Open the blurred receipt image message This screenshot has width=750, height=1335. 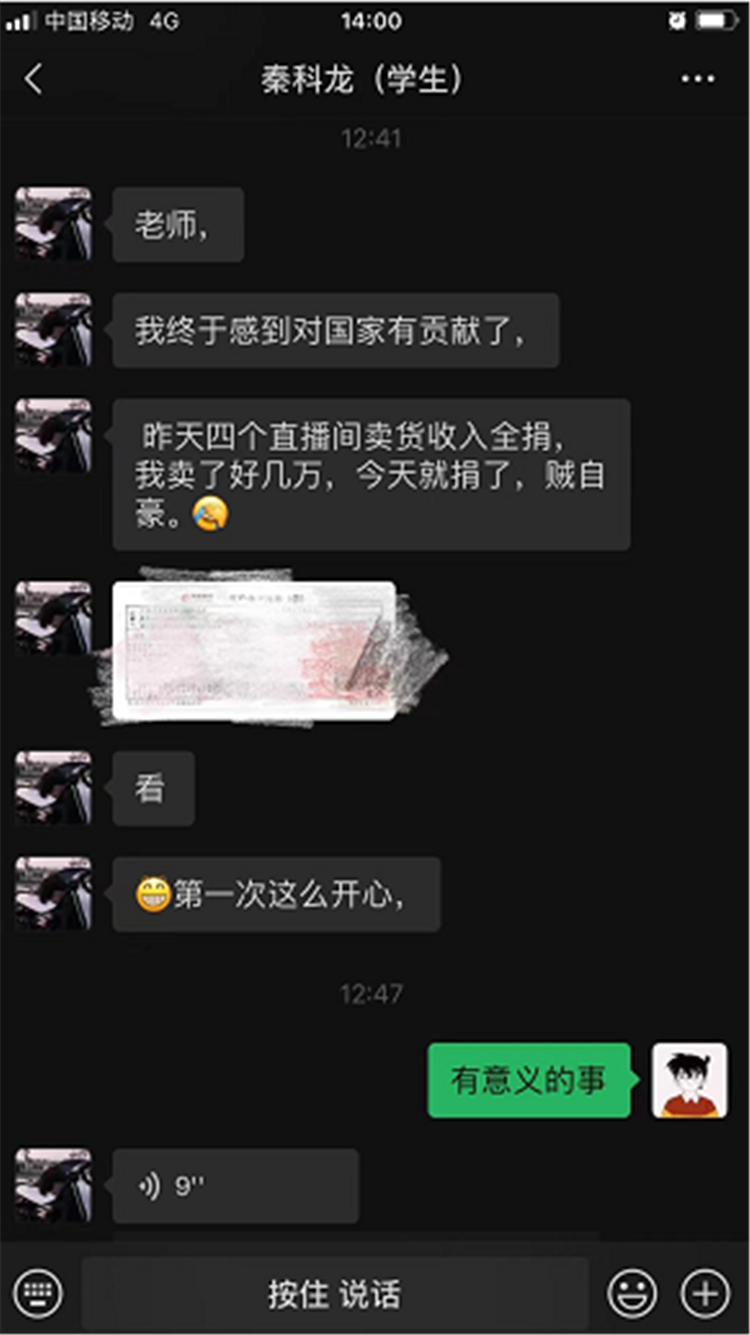[x=254, y=651]
